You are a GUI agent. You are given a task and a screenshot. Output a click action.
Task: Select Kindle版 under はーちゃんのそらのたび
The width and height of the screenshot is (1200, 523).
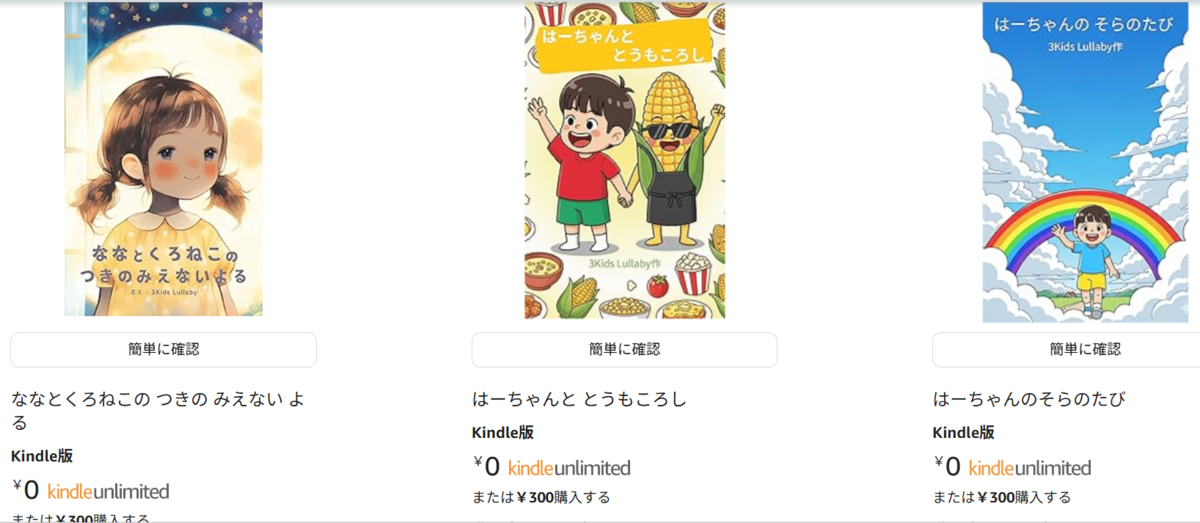tap(964, 433)
